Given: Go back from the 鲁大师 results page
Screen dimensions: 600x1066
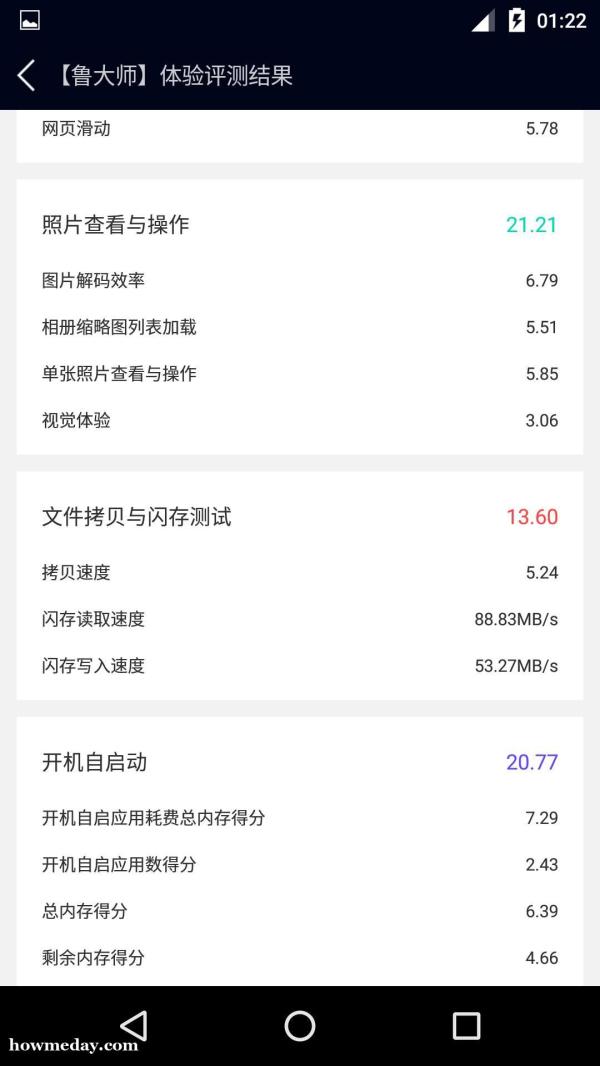Looking at the screenshot, I should point(27,75).
